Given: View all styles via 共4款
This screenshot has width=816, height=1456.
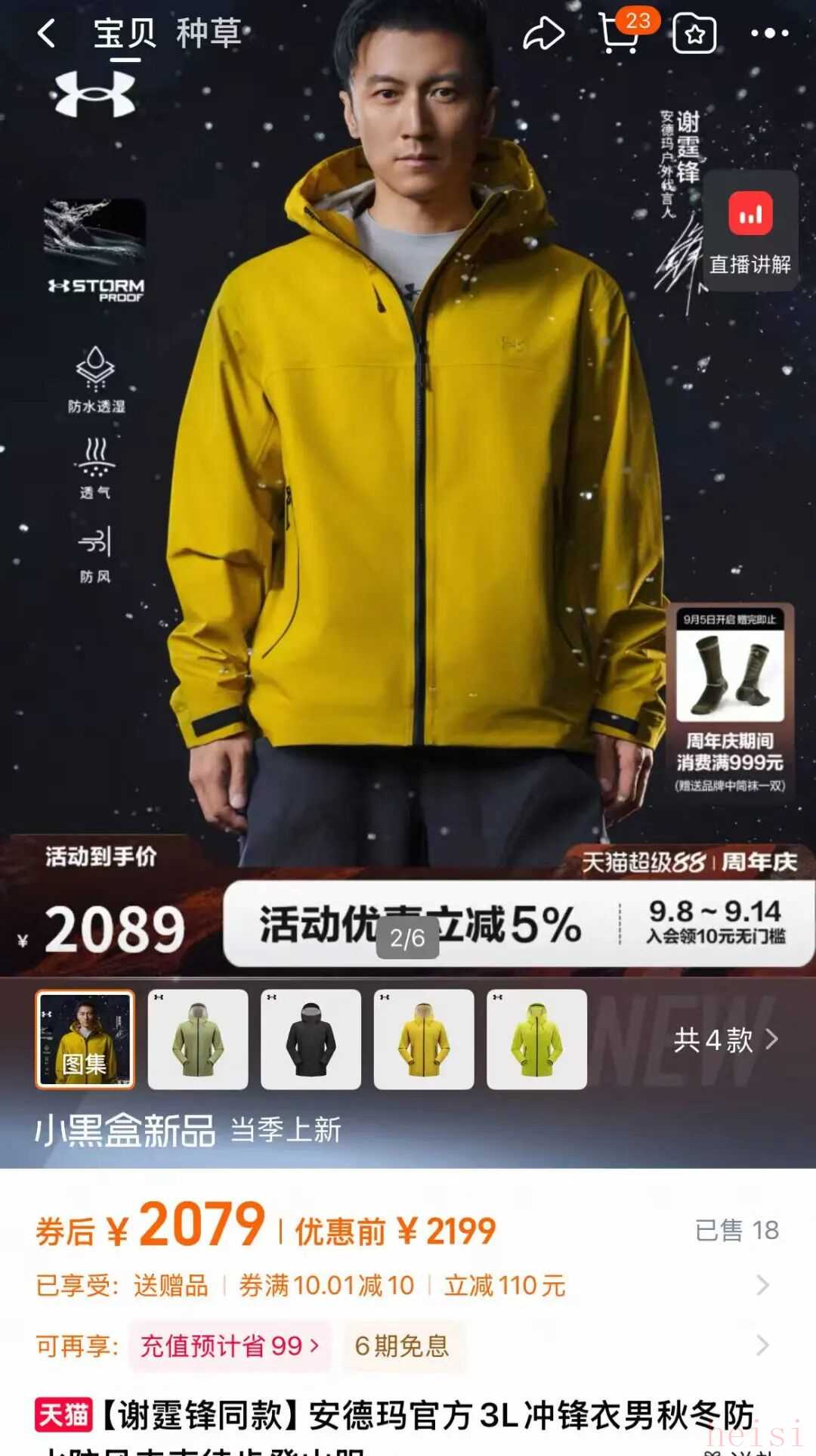Looking at the screenshot, I should tap(725, 1040).
